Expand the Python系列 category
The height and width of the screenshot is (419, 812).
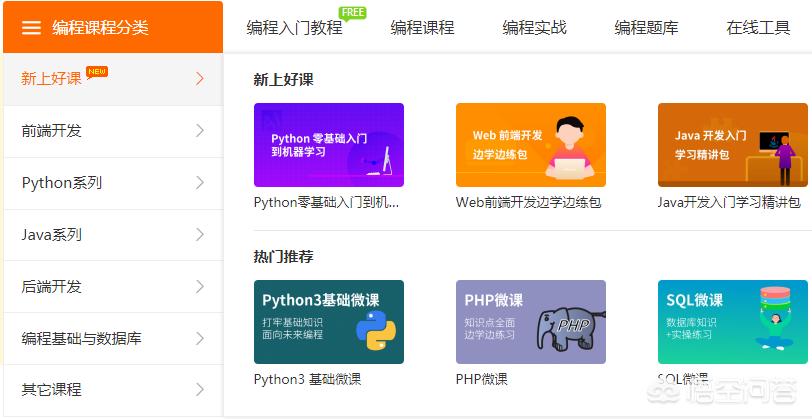[113, 183]
